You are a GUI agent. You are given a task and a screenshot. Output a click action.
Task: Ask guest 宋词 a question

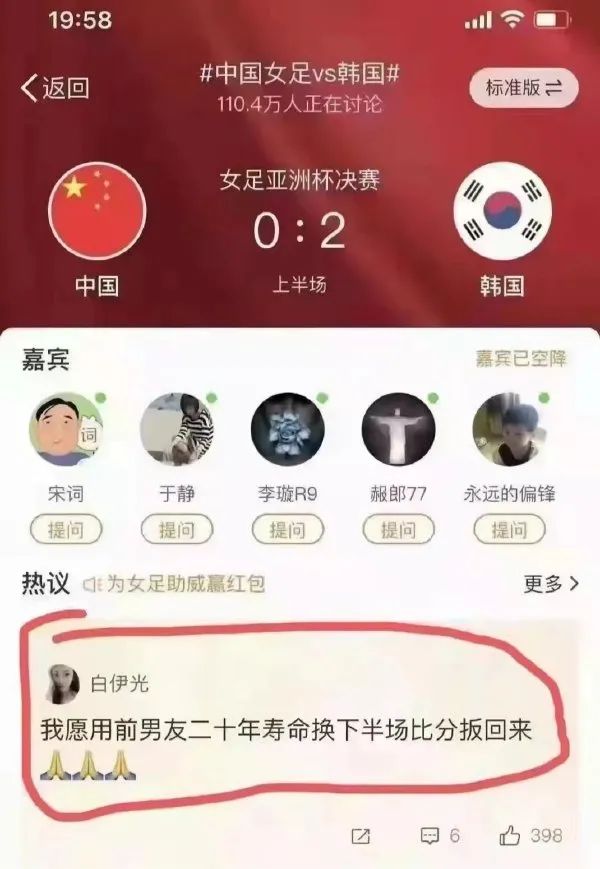pyautogui.click(x=66, y=530)
